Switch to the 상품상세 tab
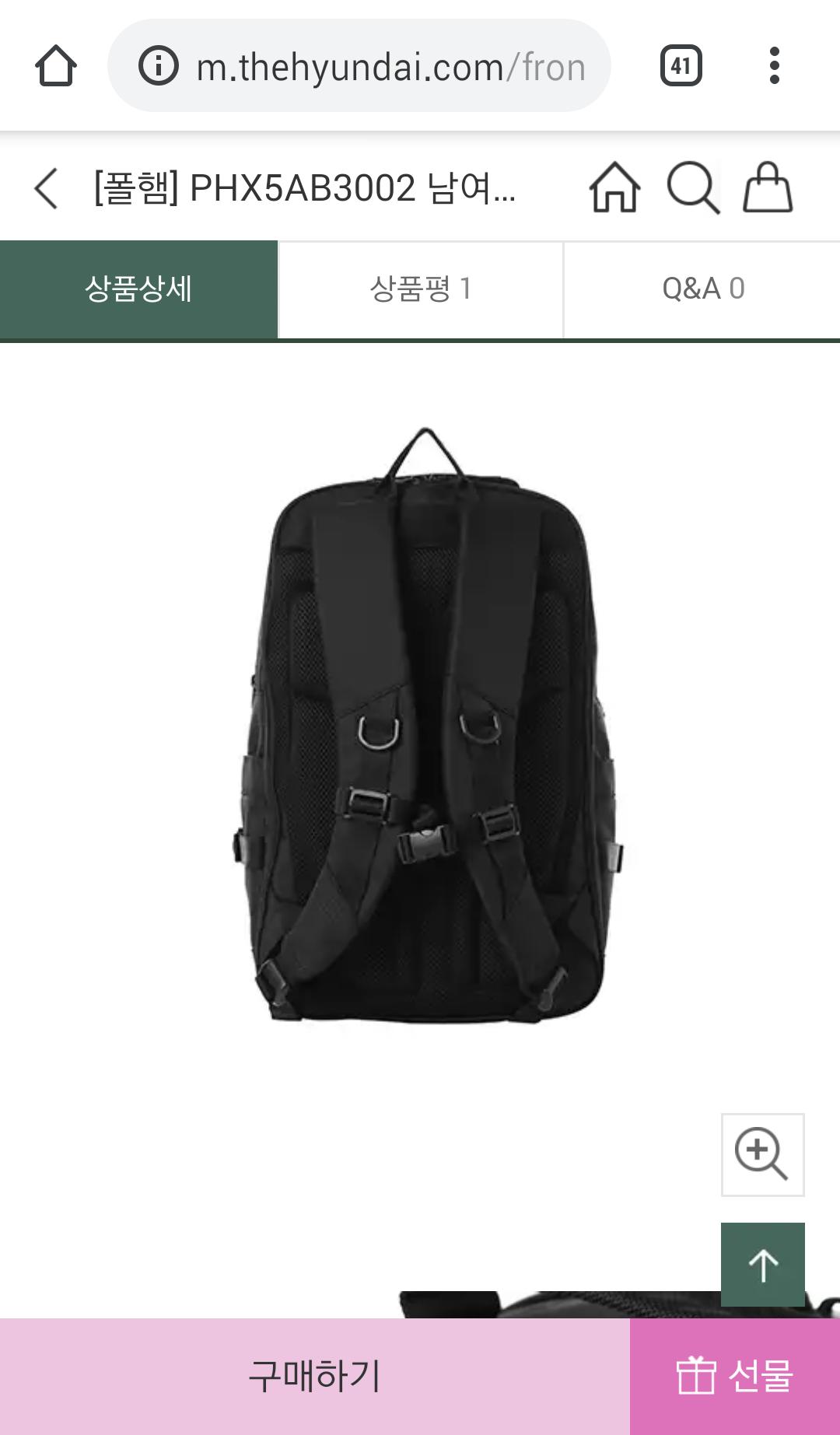The width and height of the screenshot is (840, 1435). [138, 289]
